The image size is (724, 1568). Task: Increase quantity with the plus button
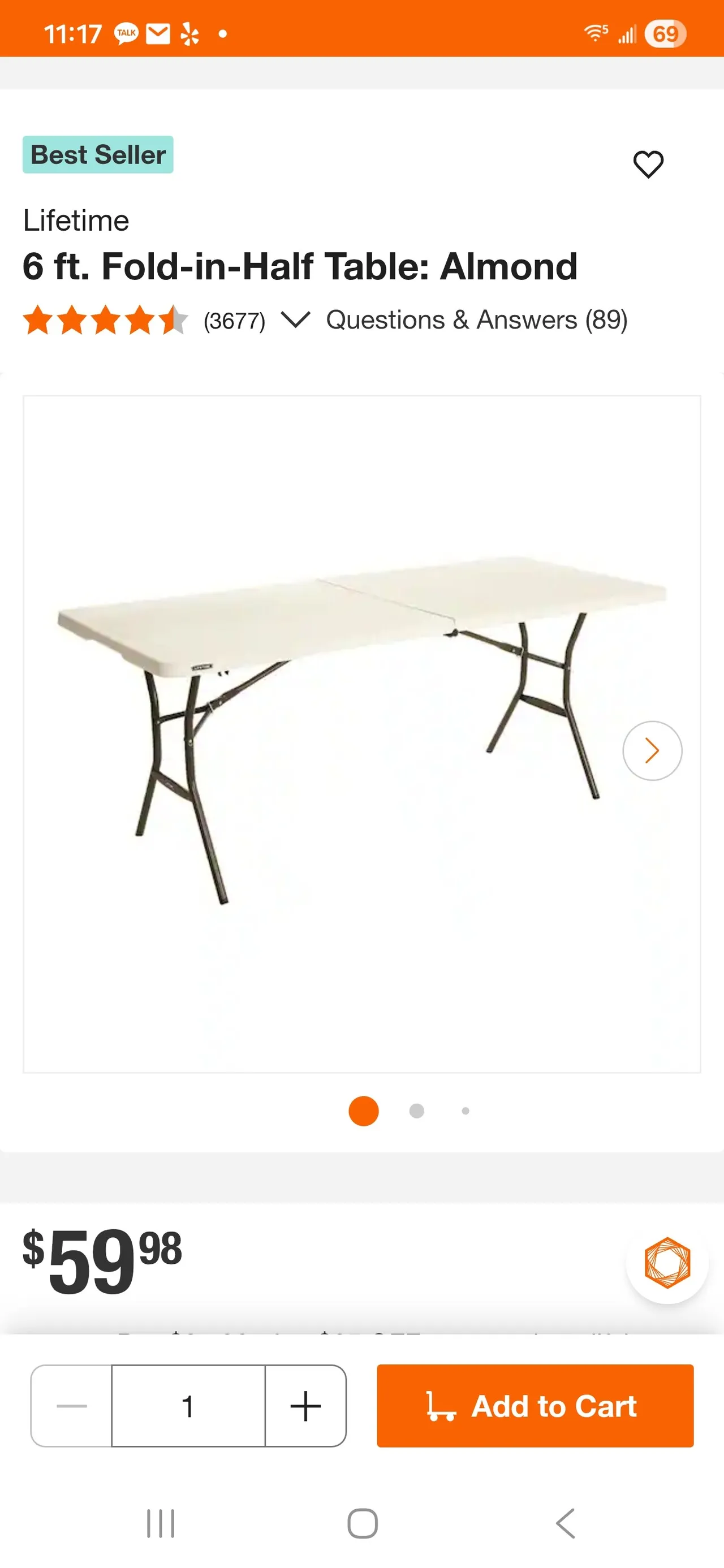pyautogui.click(x=305, y=1406)
